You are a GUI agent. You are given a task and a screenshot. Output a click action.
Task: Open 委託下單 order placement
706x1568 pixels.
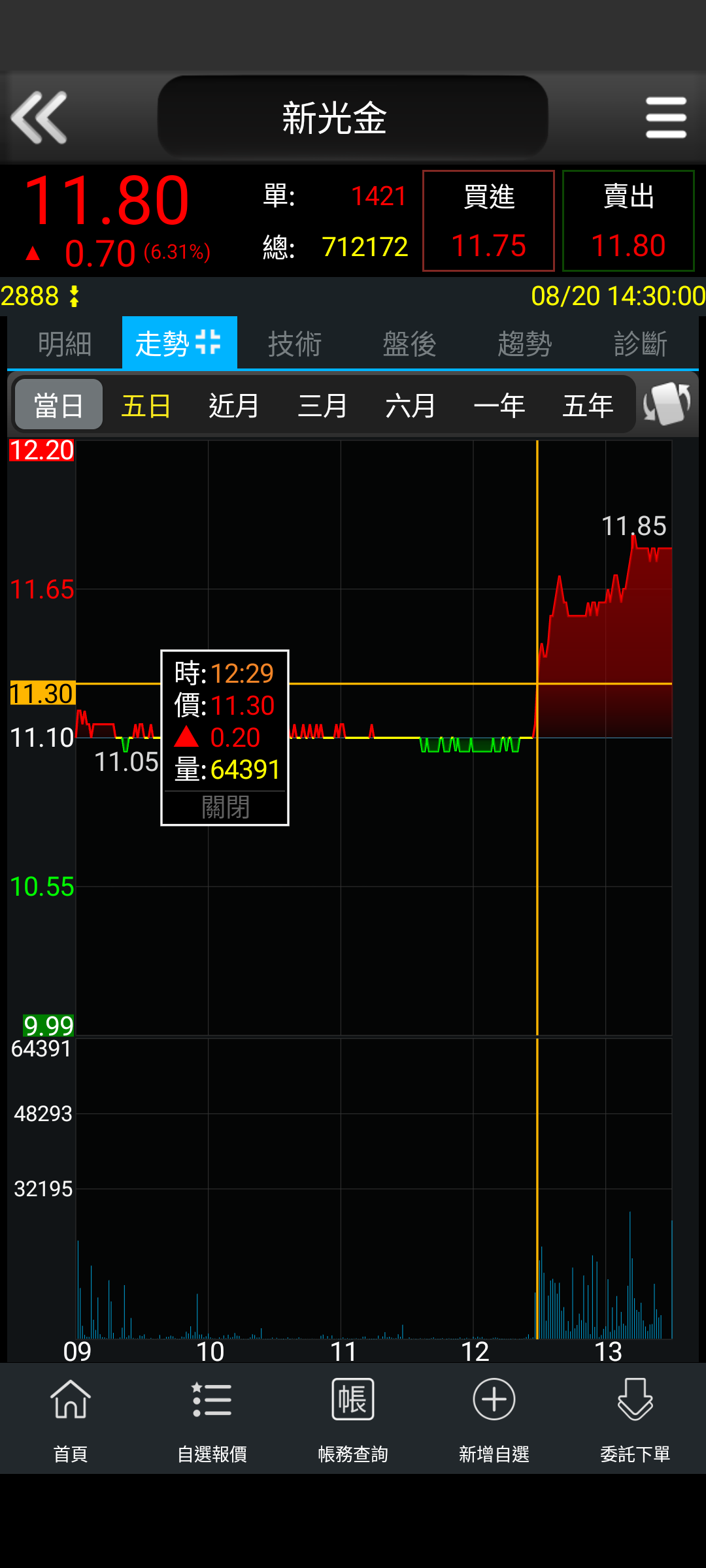click(635, 1419)
